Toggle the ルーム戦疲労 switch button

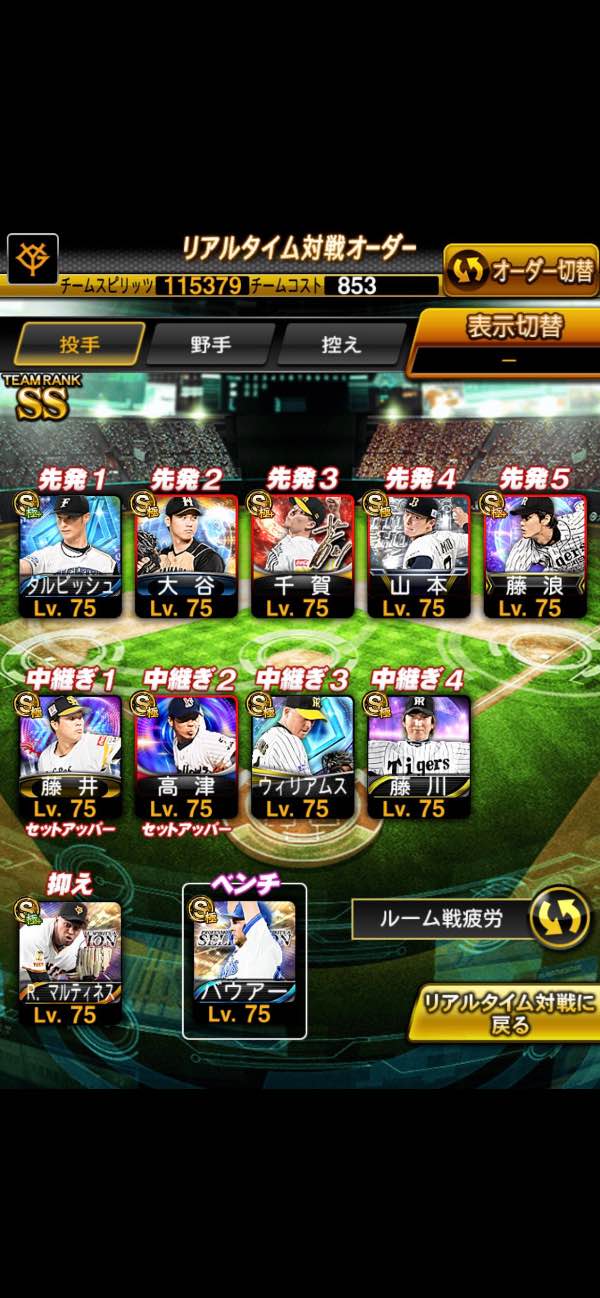point(559,917)
